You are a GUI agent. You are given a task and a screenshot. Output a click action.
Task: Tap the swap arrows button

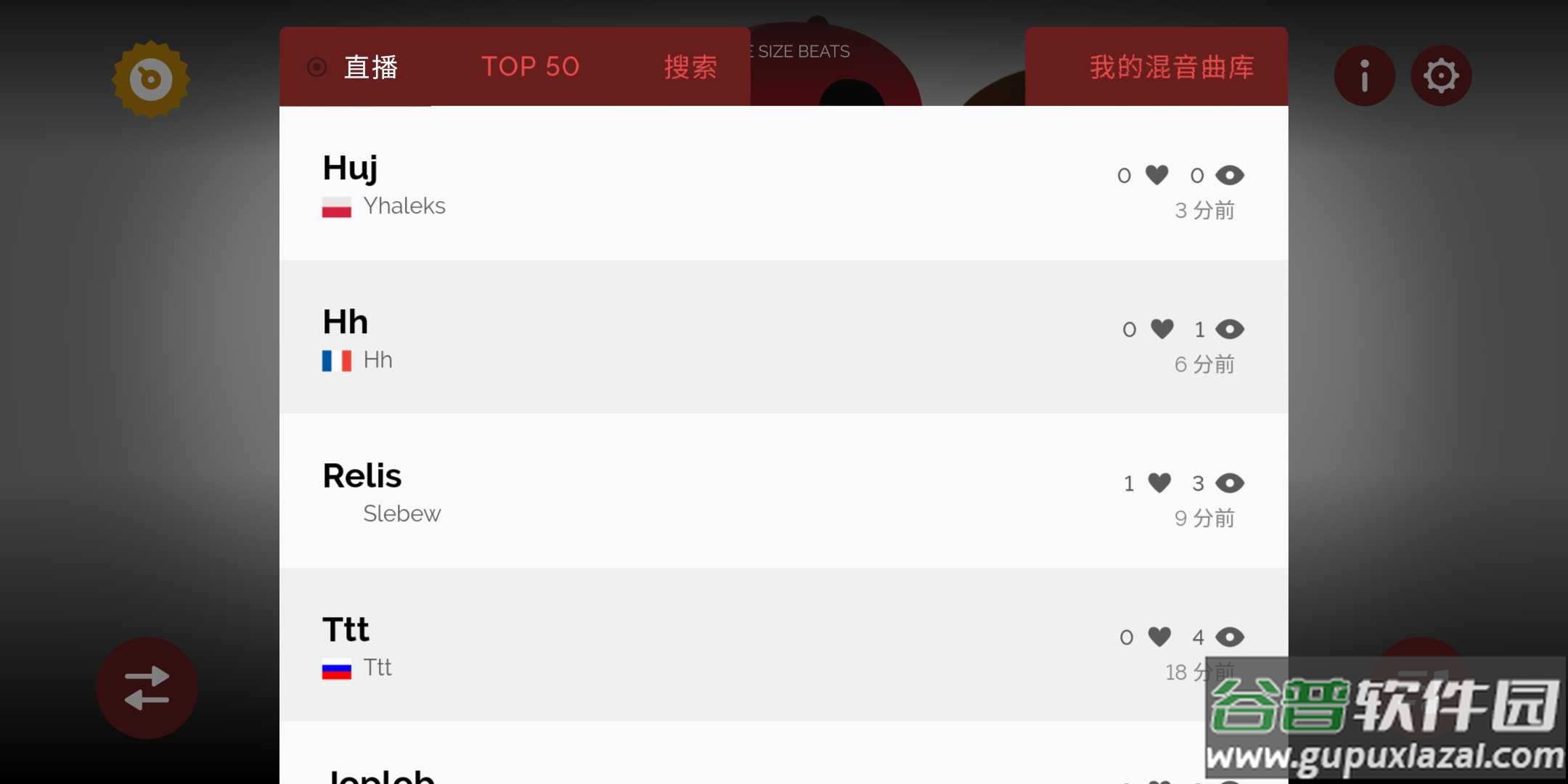pyautogui.click(x=147, y=688)
